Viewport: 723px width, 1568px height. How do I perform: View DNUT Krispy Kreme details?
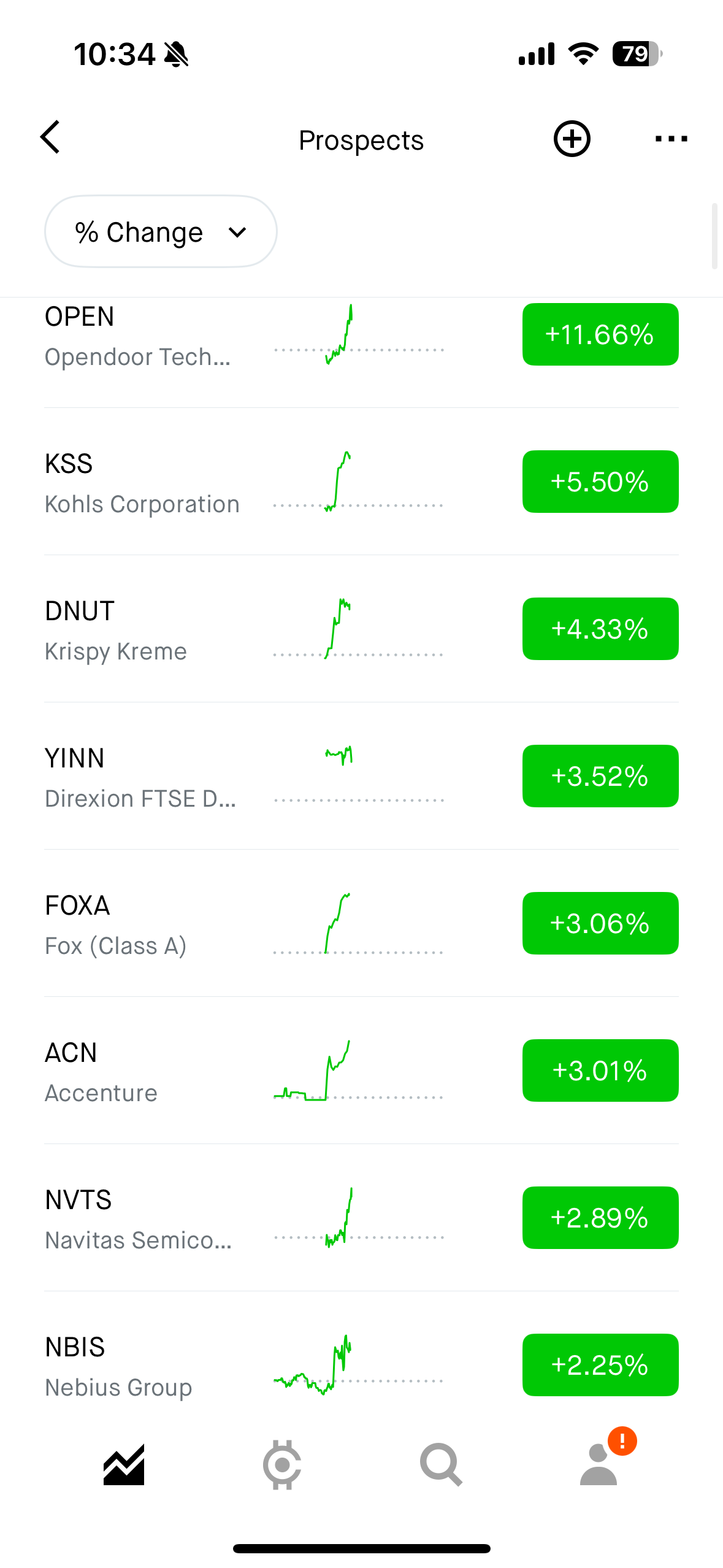[x=361, y=629]
